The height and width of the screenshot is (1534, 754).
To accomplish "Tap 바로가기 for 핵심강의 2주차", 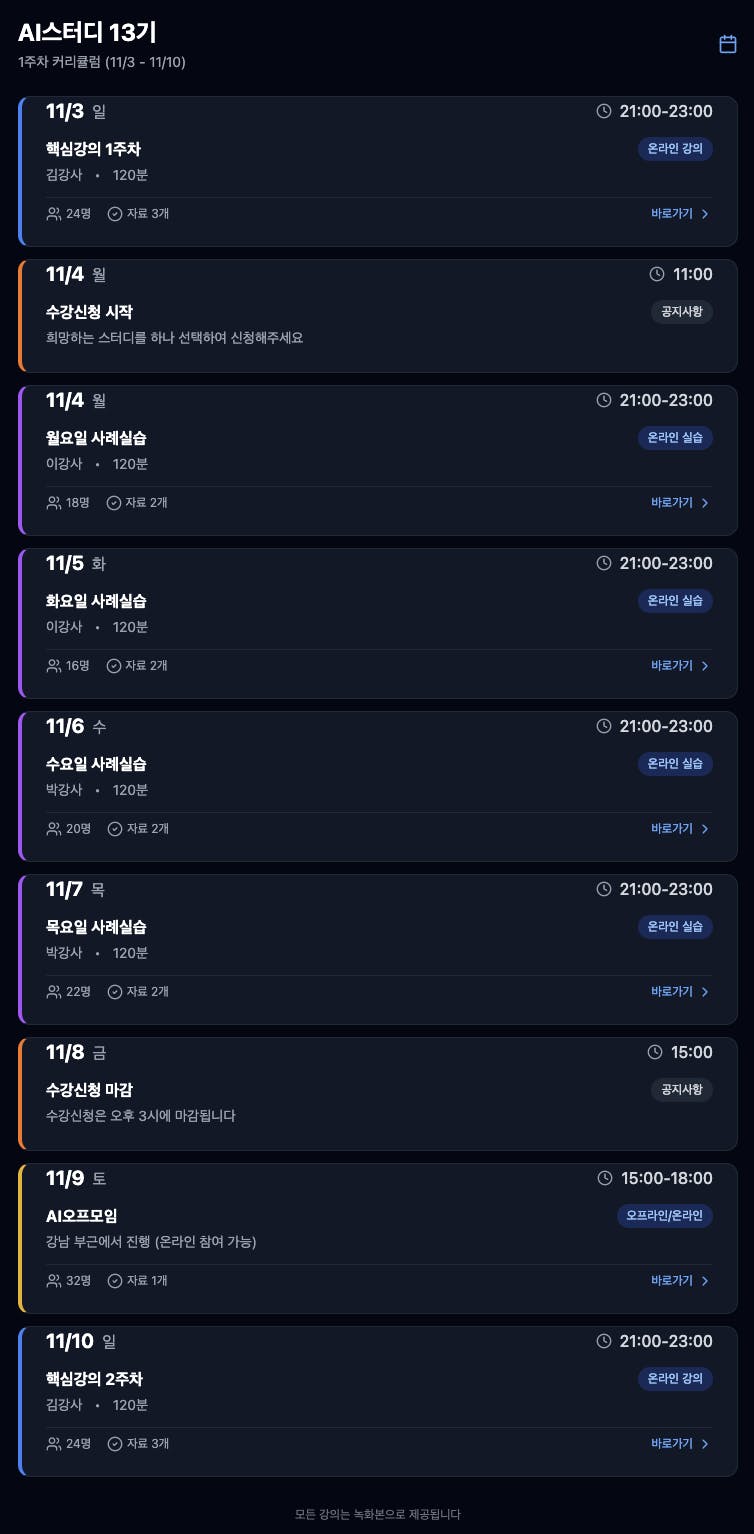I will (680, 1444).
